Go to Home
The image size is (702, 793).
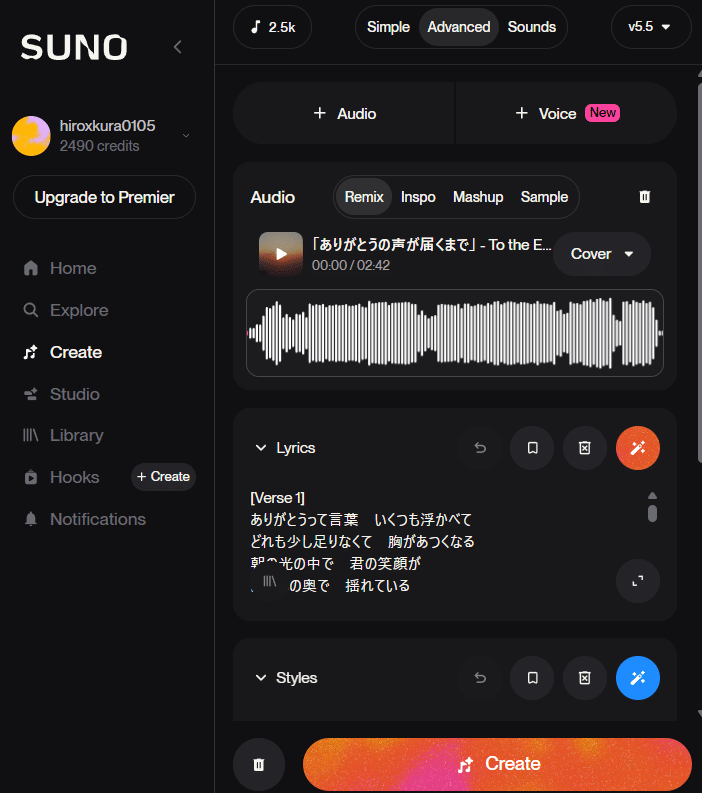click(72, 268)
